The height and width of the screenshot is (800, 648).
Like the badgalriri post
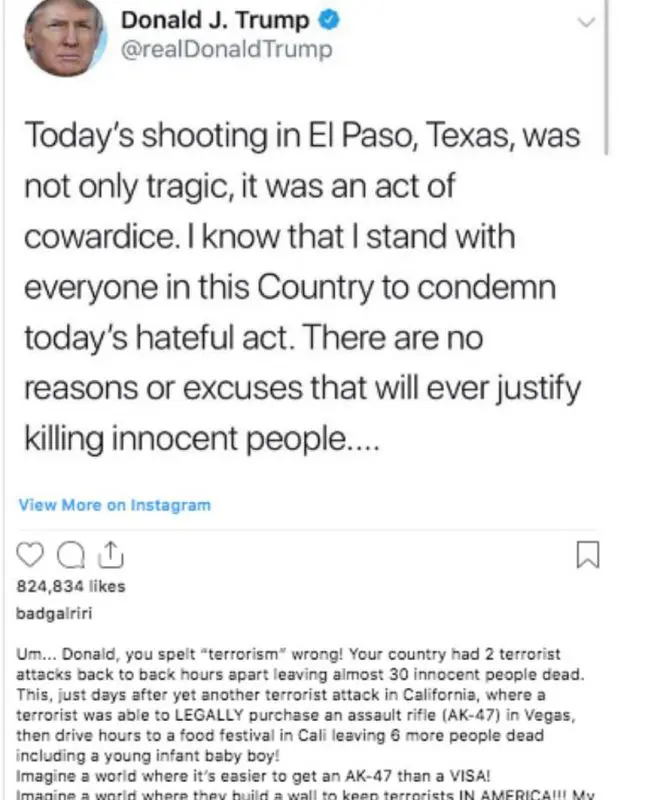coord(31,553)
